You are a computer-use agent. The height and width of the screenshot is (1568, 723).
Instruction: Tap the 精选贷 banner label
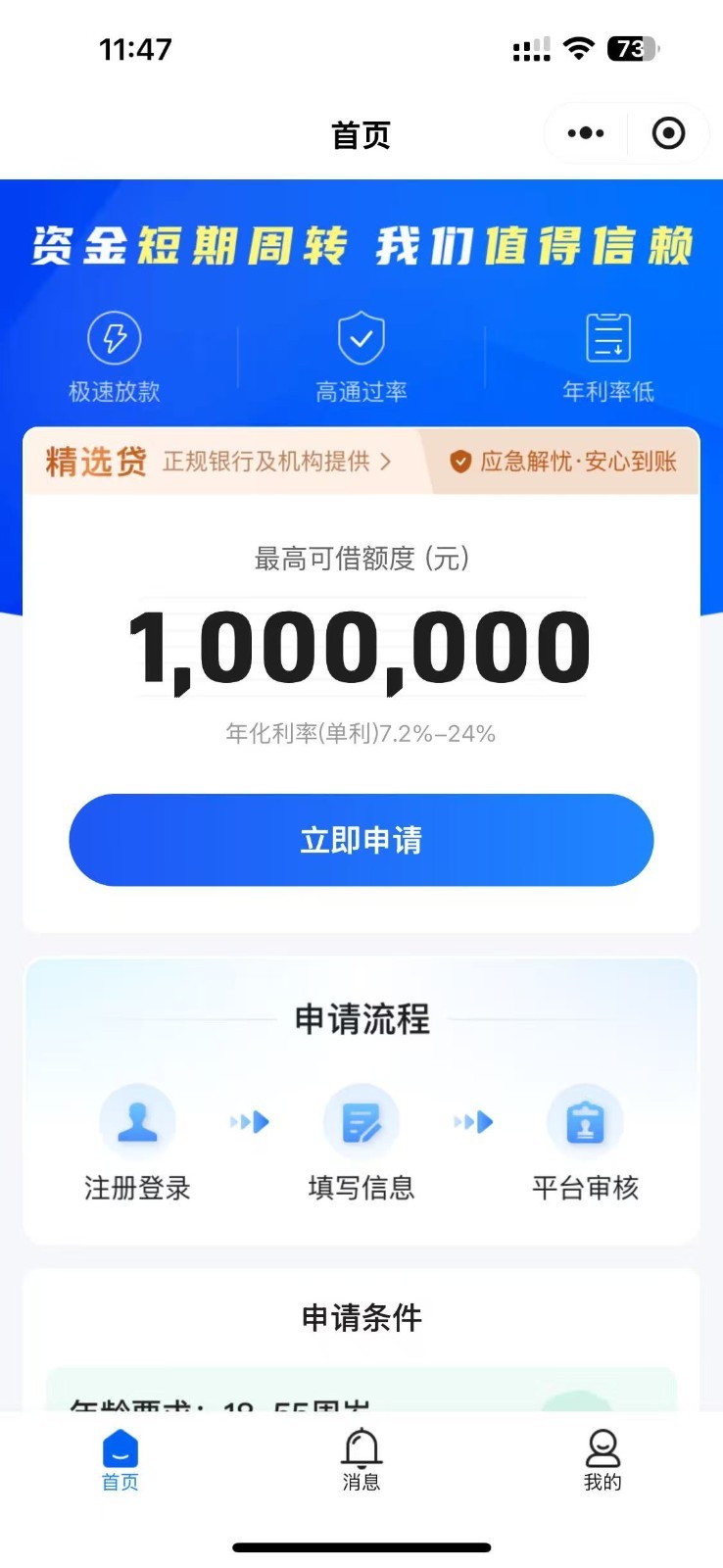(x=95, y=461)
